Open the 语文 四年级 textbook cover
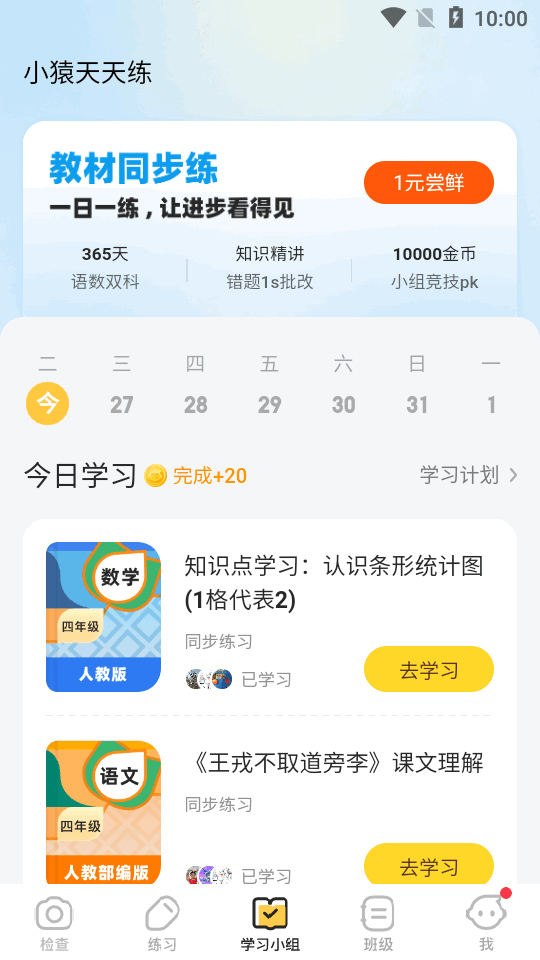The image size is (540, 960). tap(103, 812)
